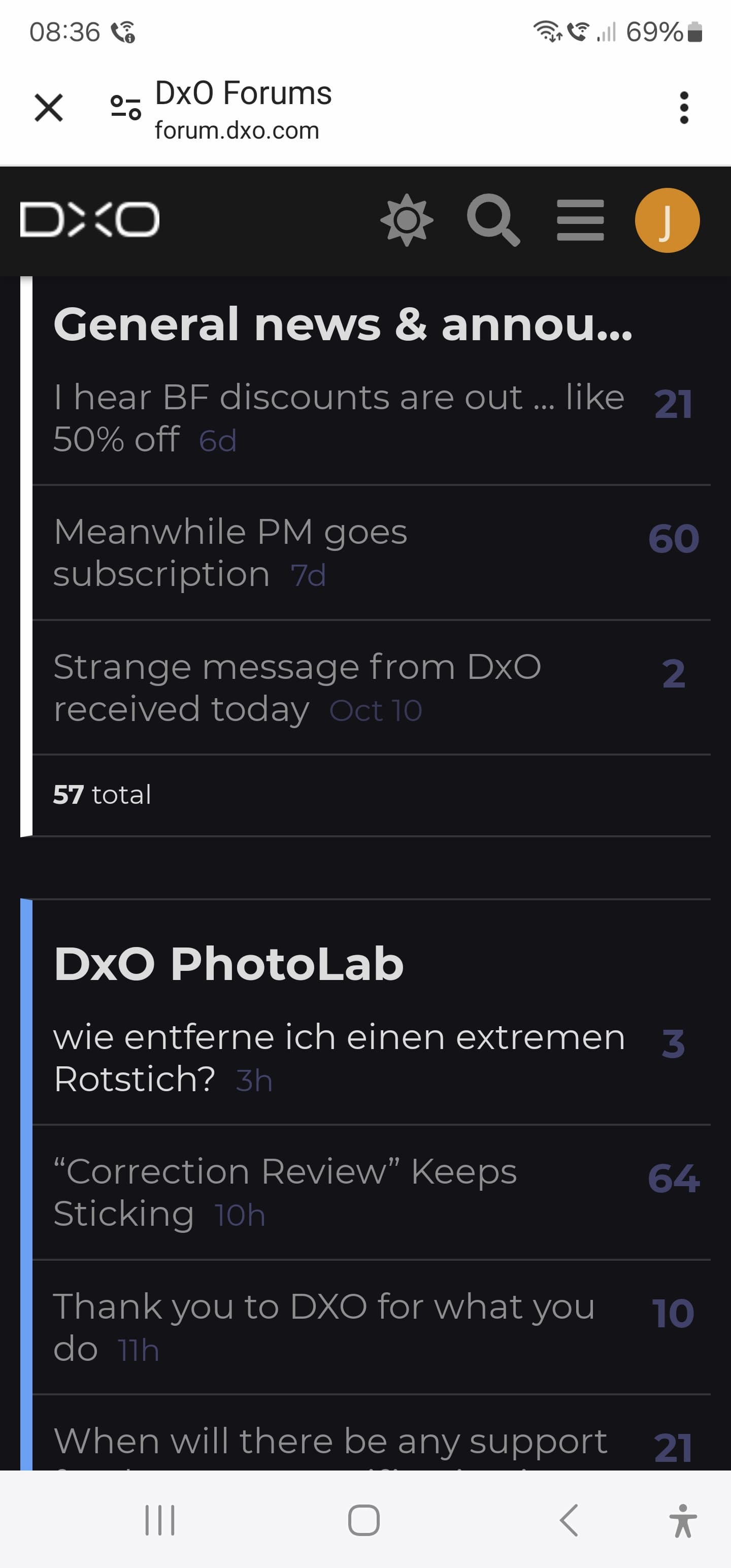
Task: Open 'Thank you to DXO' topic
Action: (x=324, y=1327)
